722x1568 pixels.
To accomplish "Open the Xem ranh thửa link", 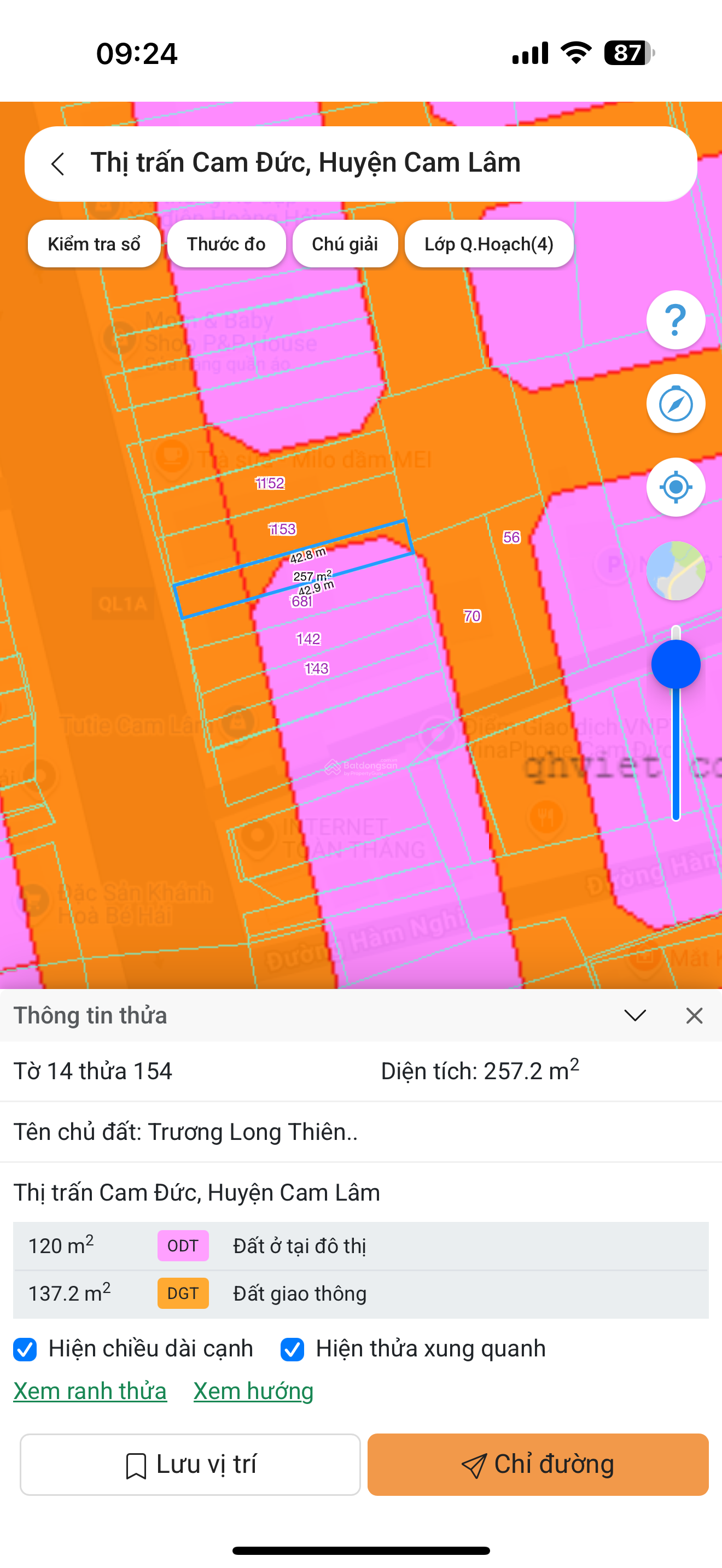I will 90,1391.
